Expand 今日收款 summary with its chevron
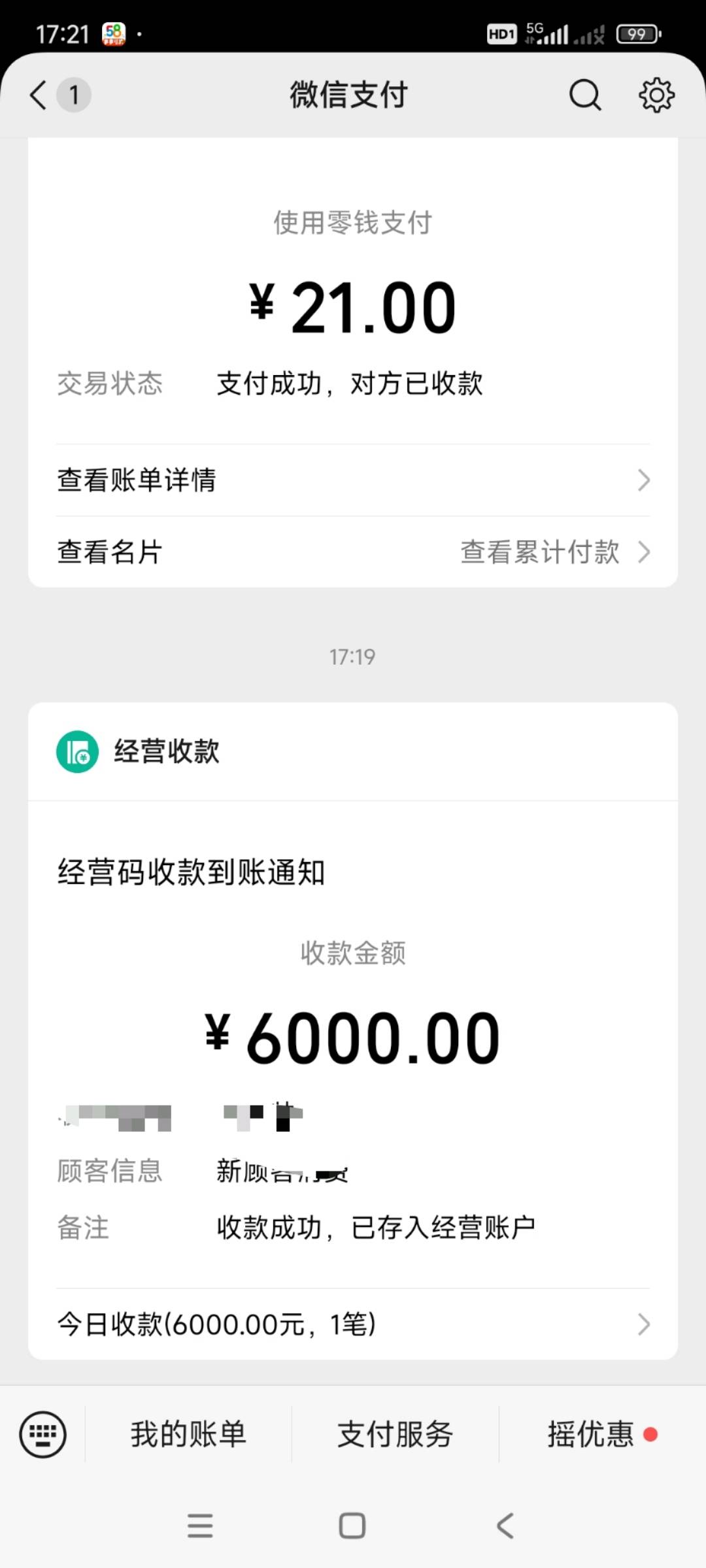This screenshot has width=706, height=1568. (643, 1324)
